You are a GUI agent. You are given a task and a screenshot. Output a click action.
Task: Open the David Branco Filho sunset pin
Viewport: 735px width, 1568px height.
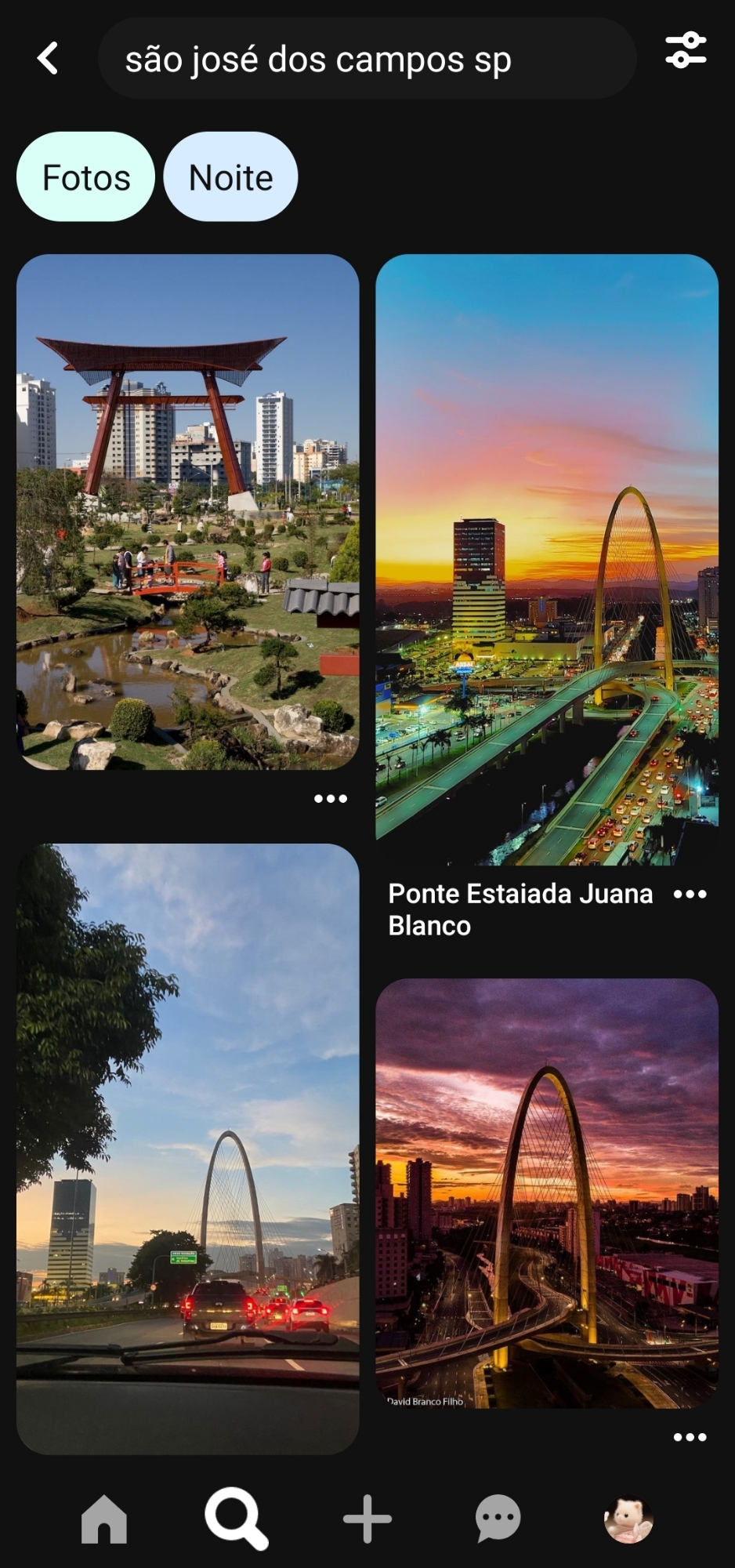click(x=547, y=1192)
